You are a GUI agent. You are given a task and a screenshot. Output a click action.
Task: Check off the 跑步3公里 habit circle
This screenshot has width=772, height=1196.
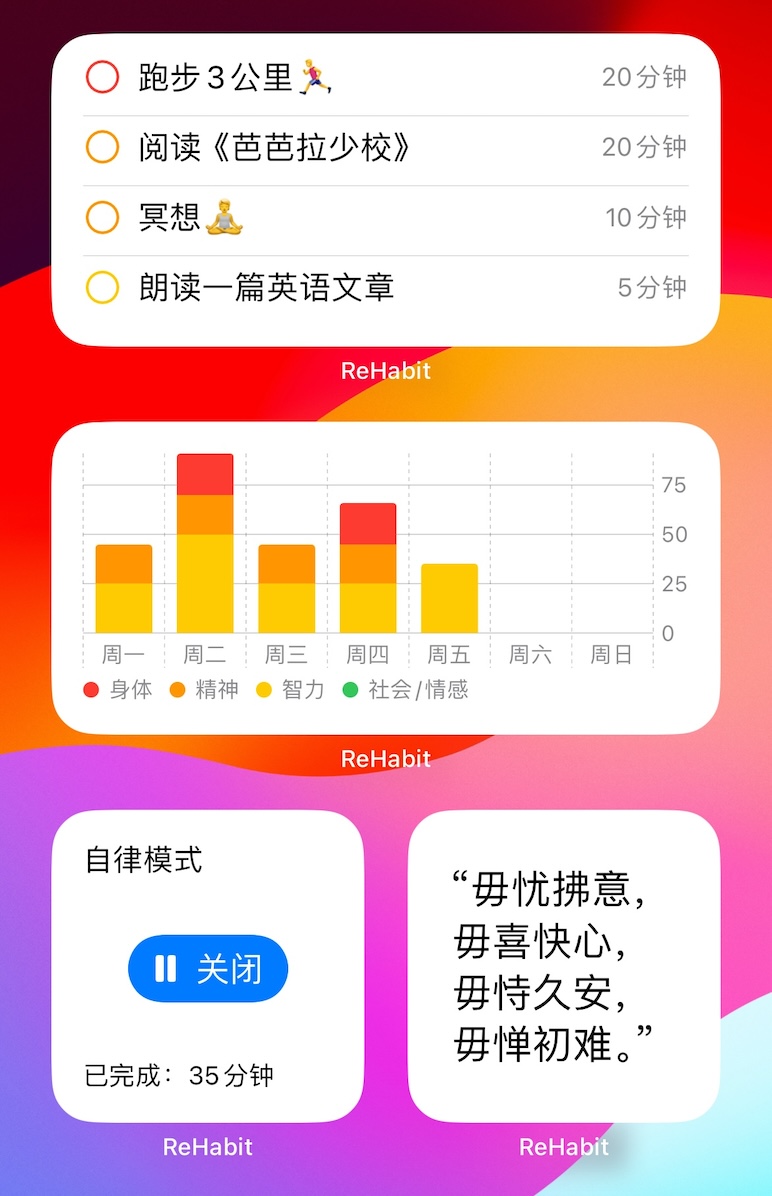(x=103, y=77)
